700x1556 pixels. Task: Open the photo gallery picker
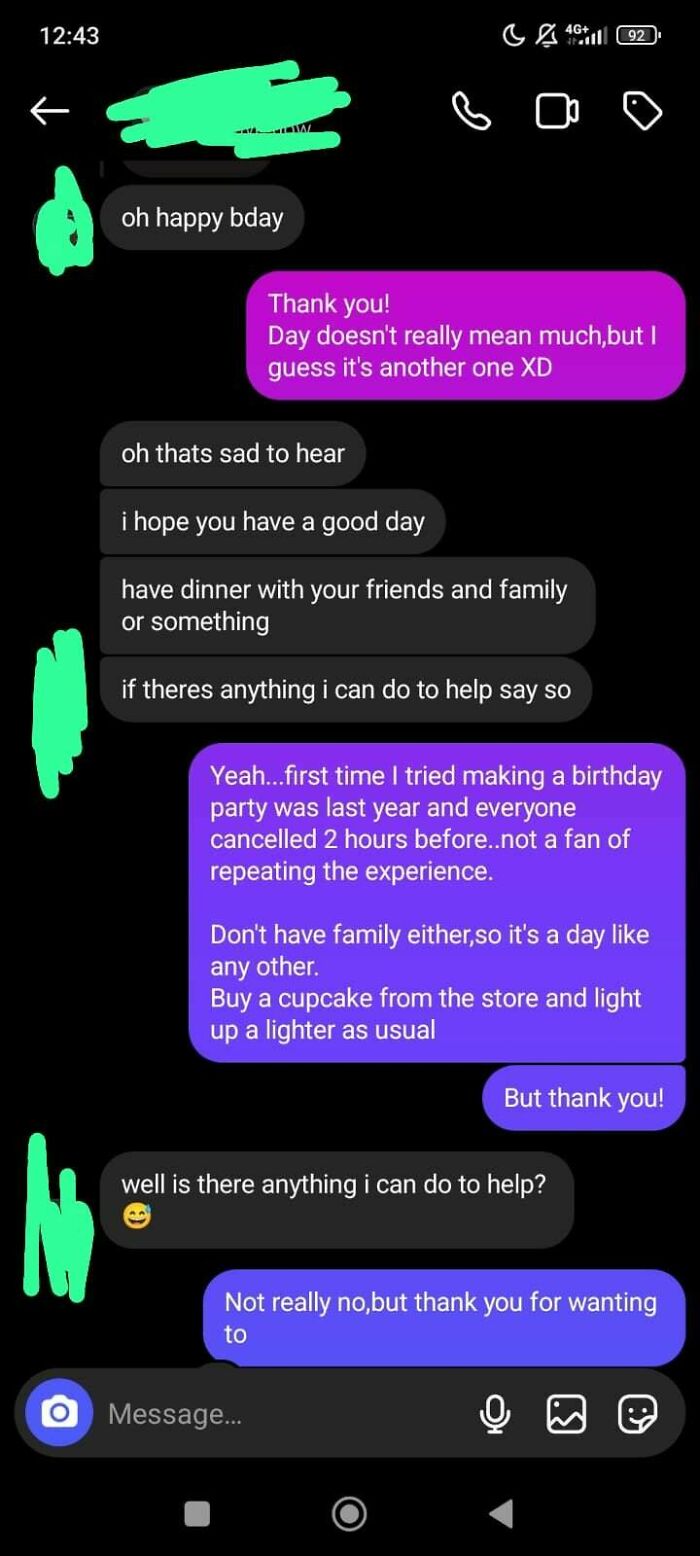566,1413
